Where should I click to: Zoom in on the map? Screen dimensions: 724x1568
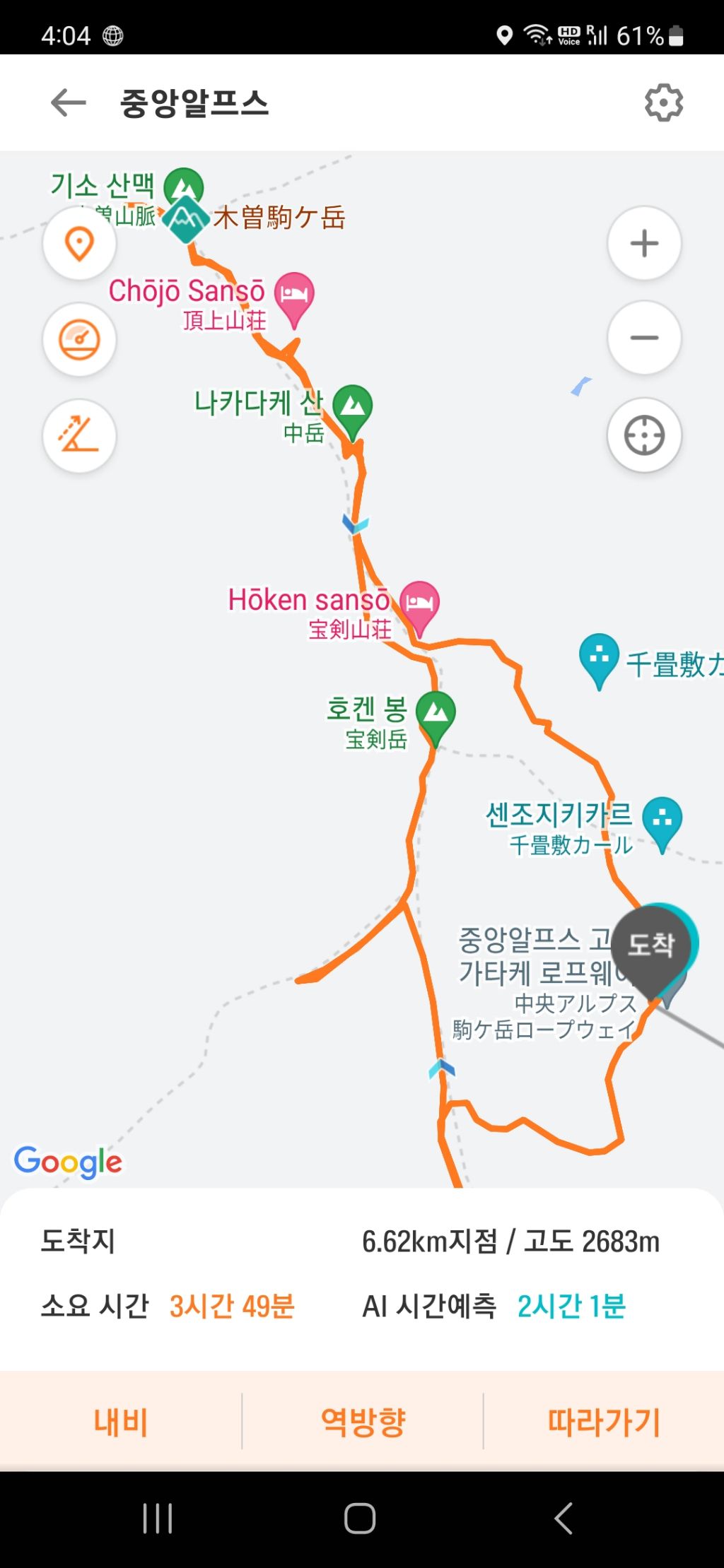point(644,243)
